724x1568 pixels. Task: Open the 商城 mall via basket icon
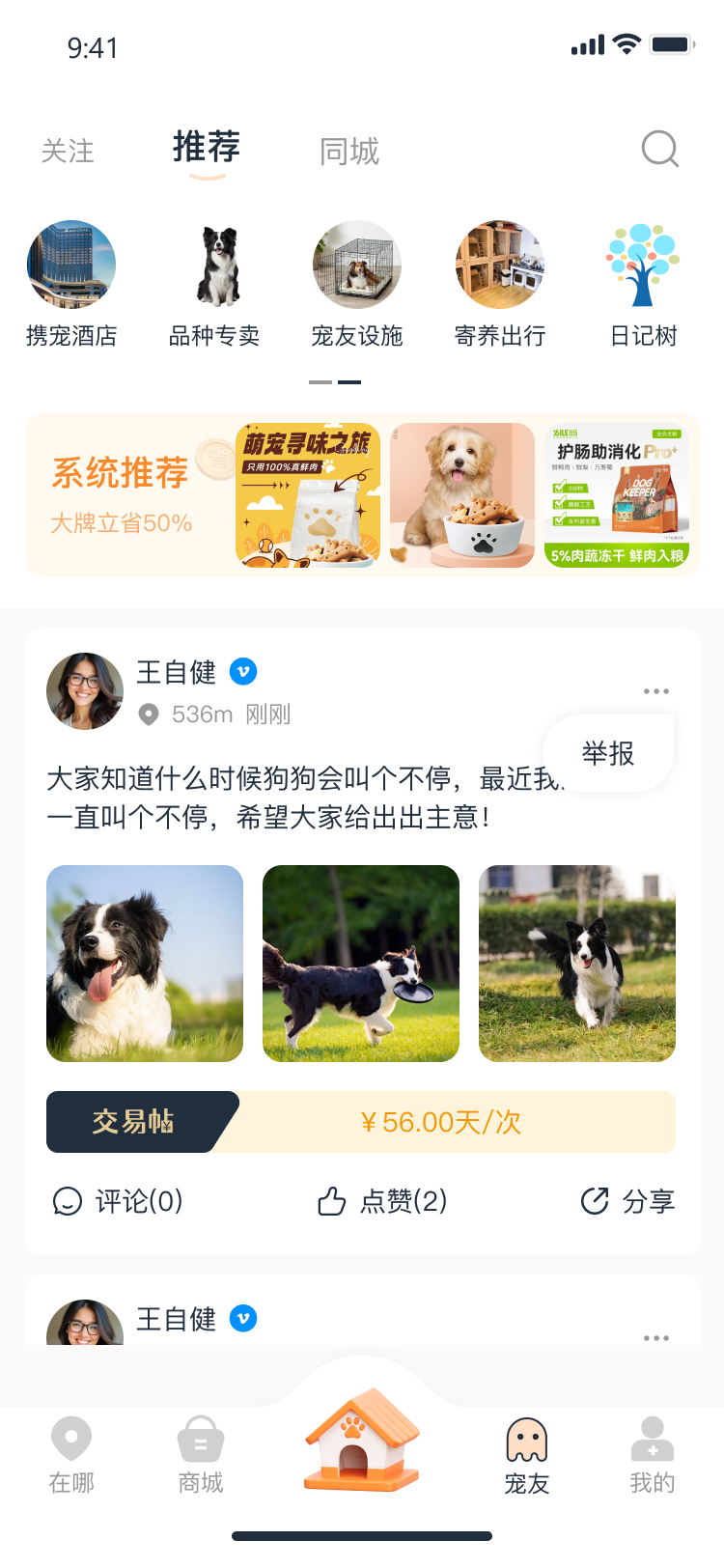pos(200,1441)
